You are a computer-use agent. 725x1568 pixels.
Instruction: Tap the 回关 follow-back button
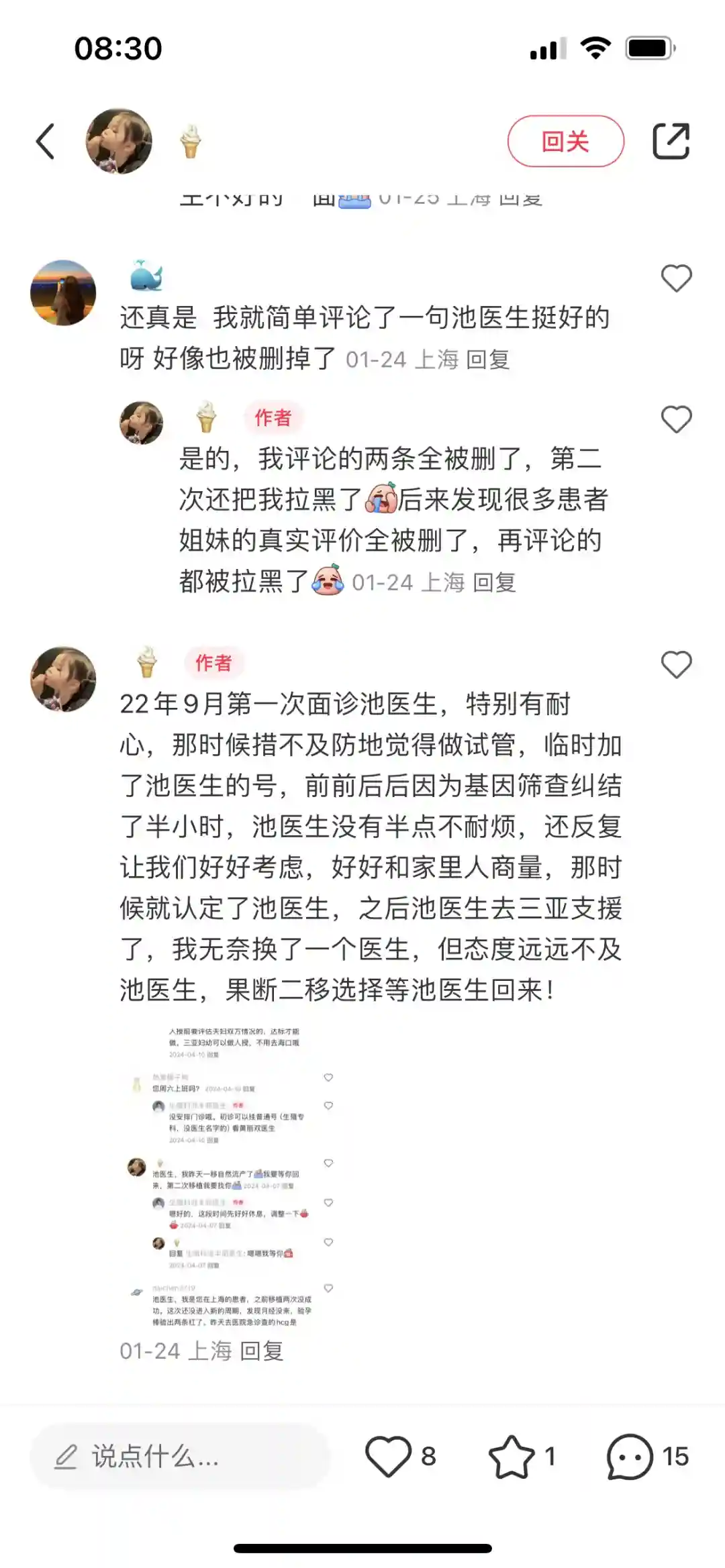(x=565, y=142)
